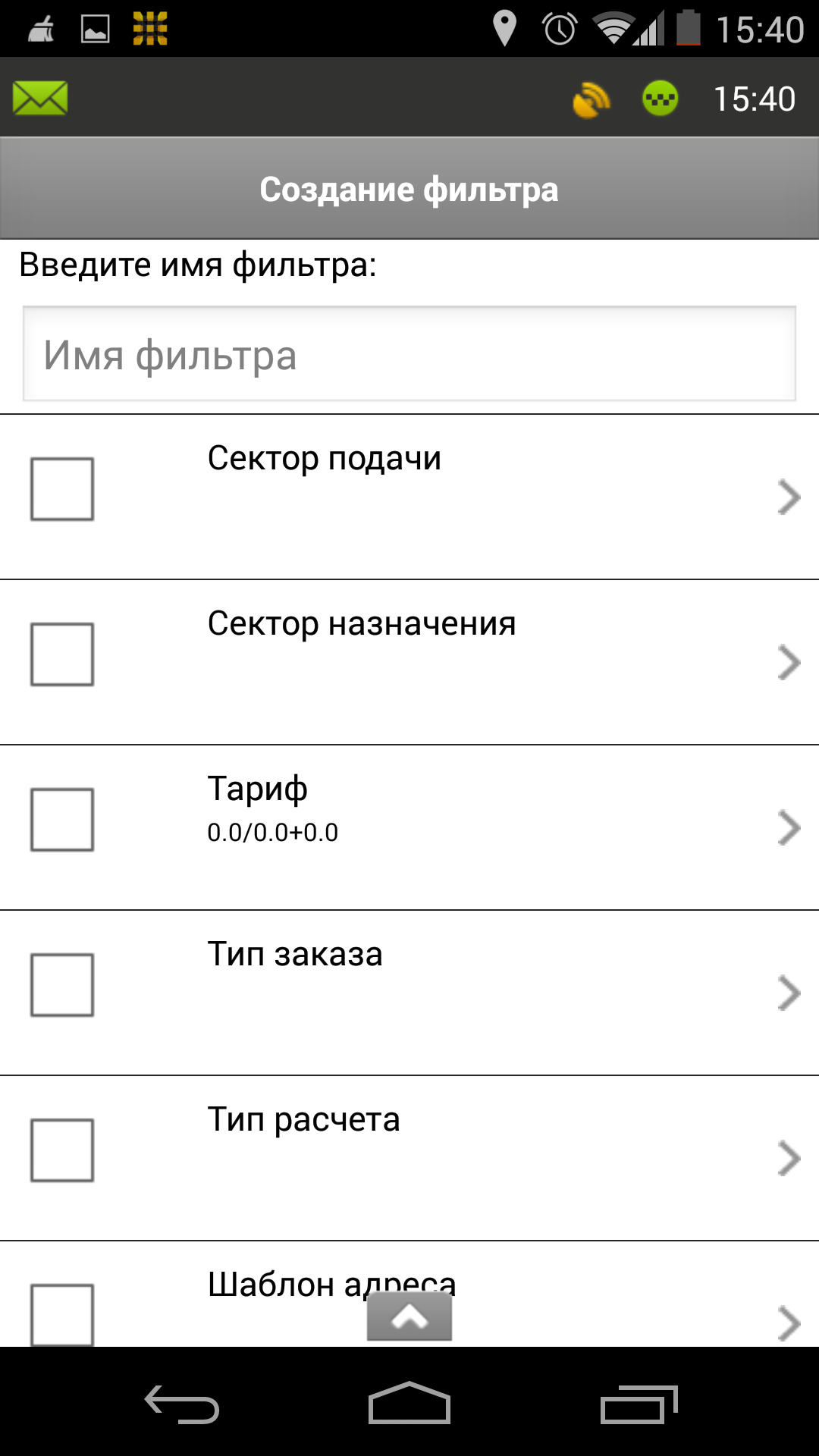This screenshot has width=819, height=1456.
Task: Open Сектор подачи row chevron
Action: [789, 497]
